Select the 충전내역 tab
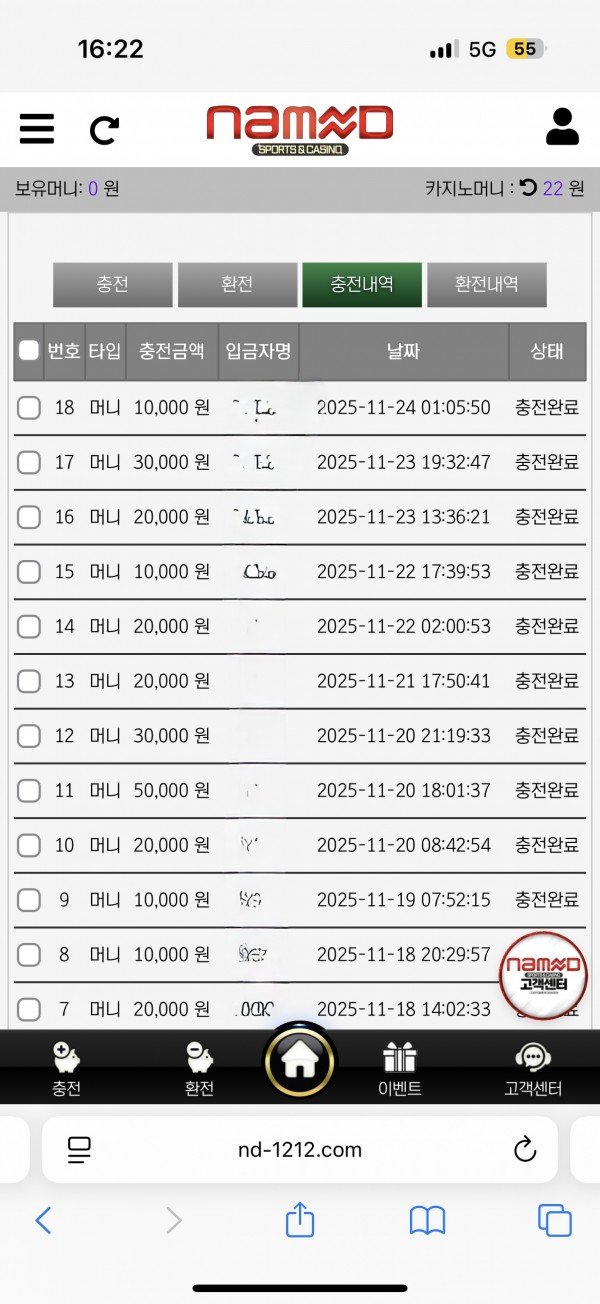The image size is (600, 1304). pos(361,284)
